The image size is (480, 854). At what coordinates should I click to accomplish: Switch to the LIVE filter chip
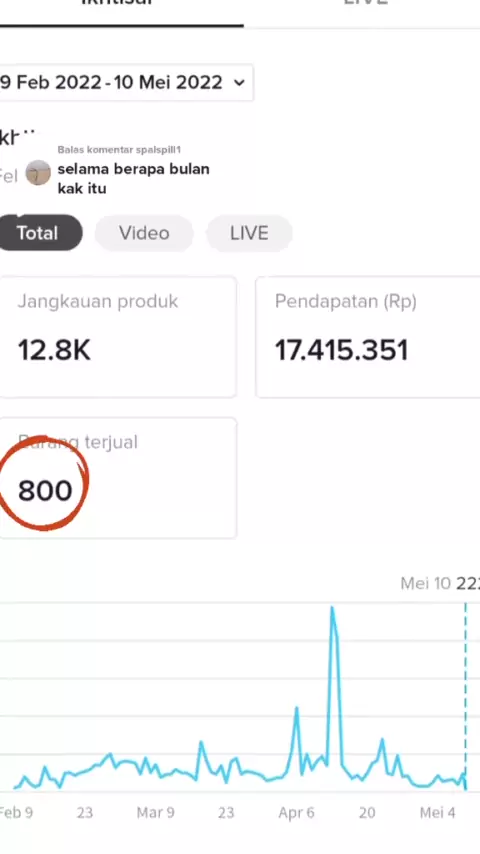[249, 233]
